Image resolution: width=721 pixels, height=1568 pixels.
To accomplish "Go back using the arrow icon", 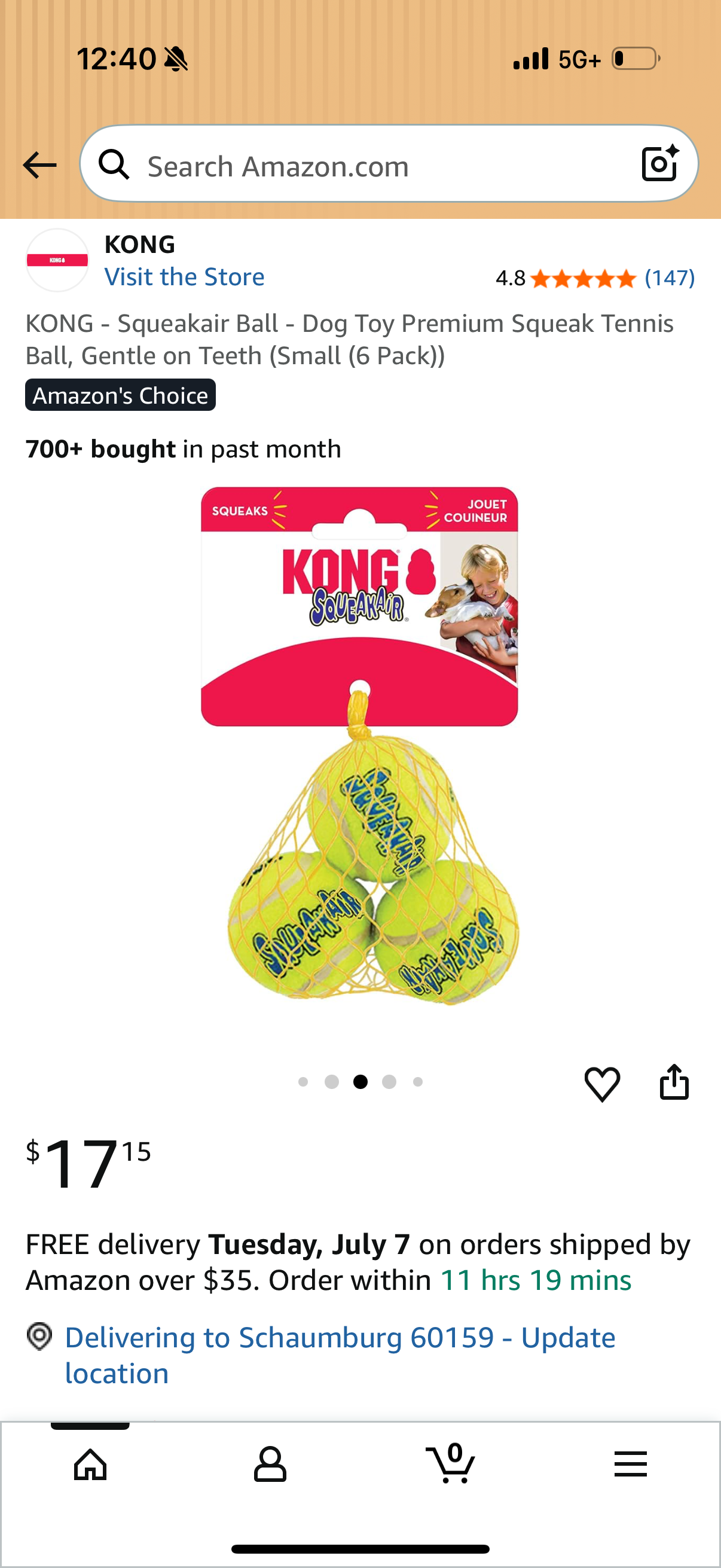I will pos(39,166).
